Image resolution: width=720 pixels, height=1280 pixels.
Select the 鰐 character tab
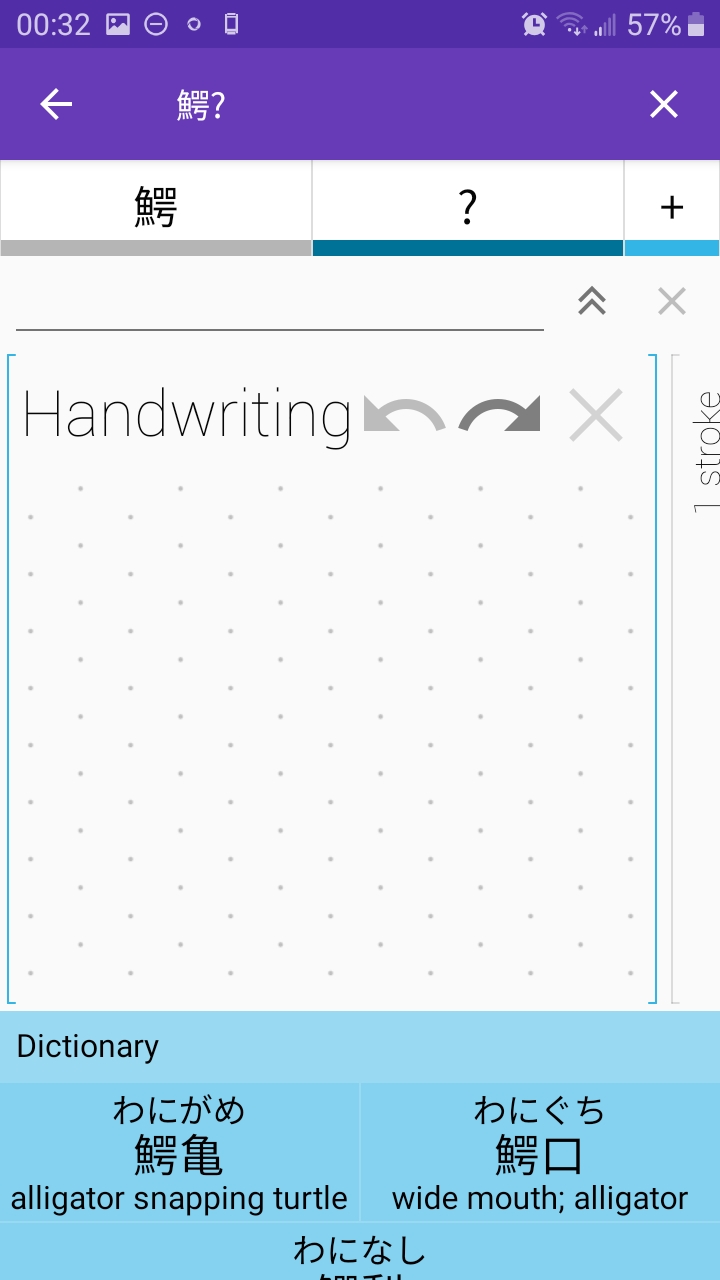coord(156,208)
